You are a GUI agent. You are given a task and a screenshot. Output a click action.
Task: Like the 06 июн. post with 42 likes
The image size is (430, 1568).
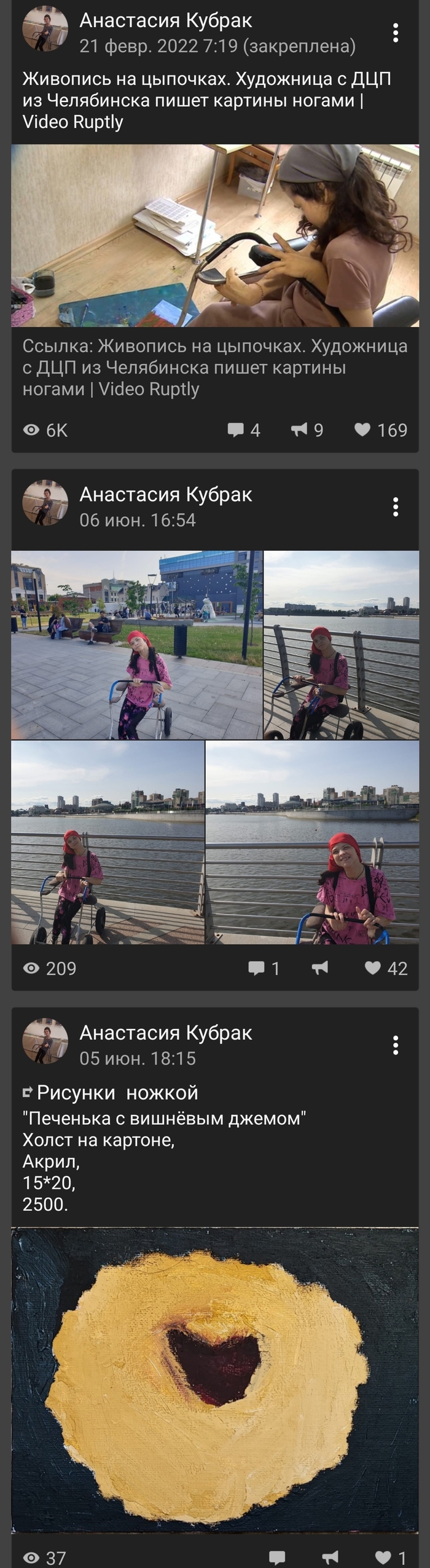pyautogui.click(x=386, y=968)
